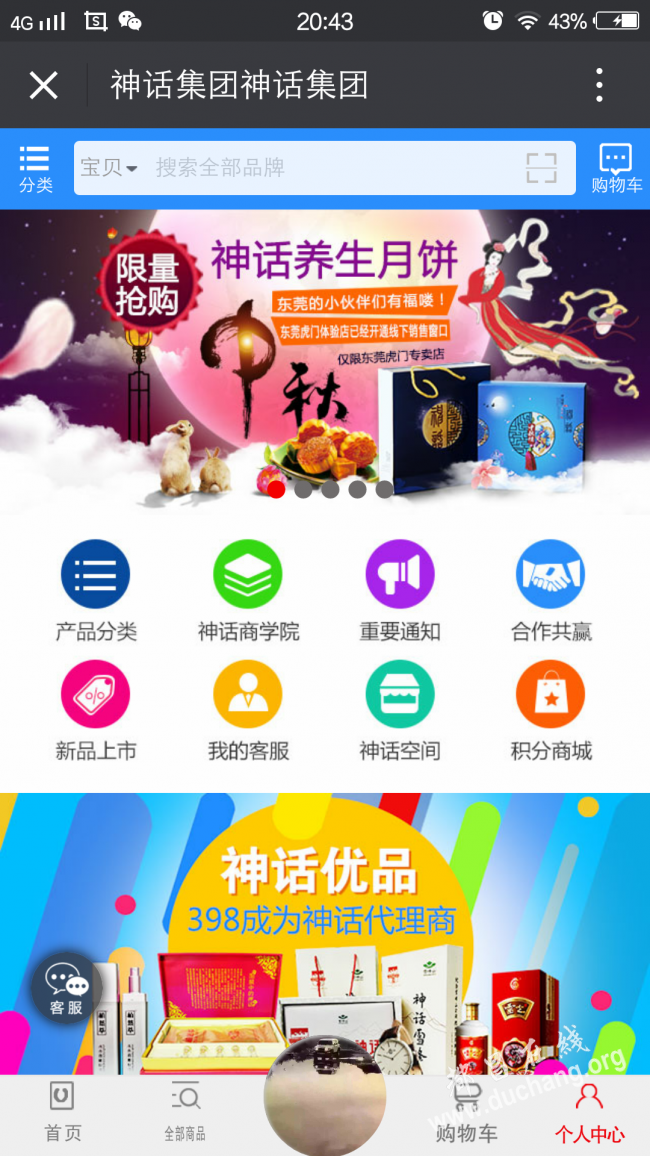The height and width of the screenshot is (1156, 650).
Task: Expand the 宝贝 search type dropdown
Action: coord(108,168)
